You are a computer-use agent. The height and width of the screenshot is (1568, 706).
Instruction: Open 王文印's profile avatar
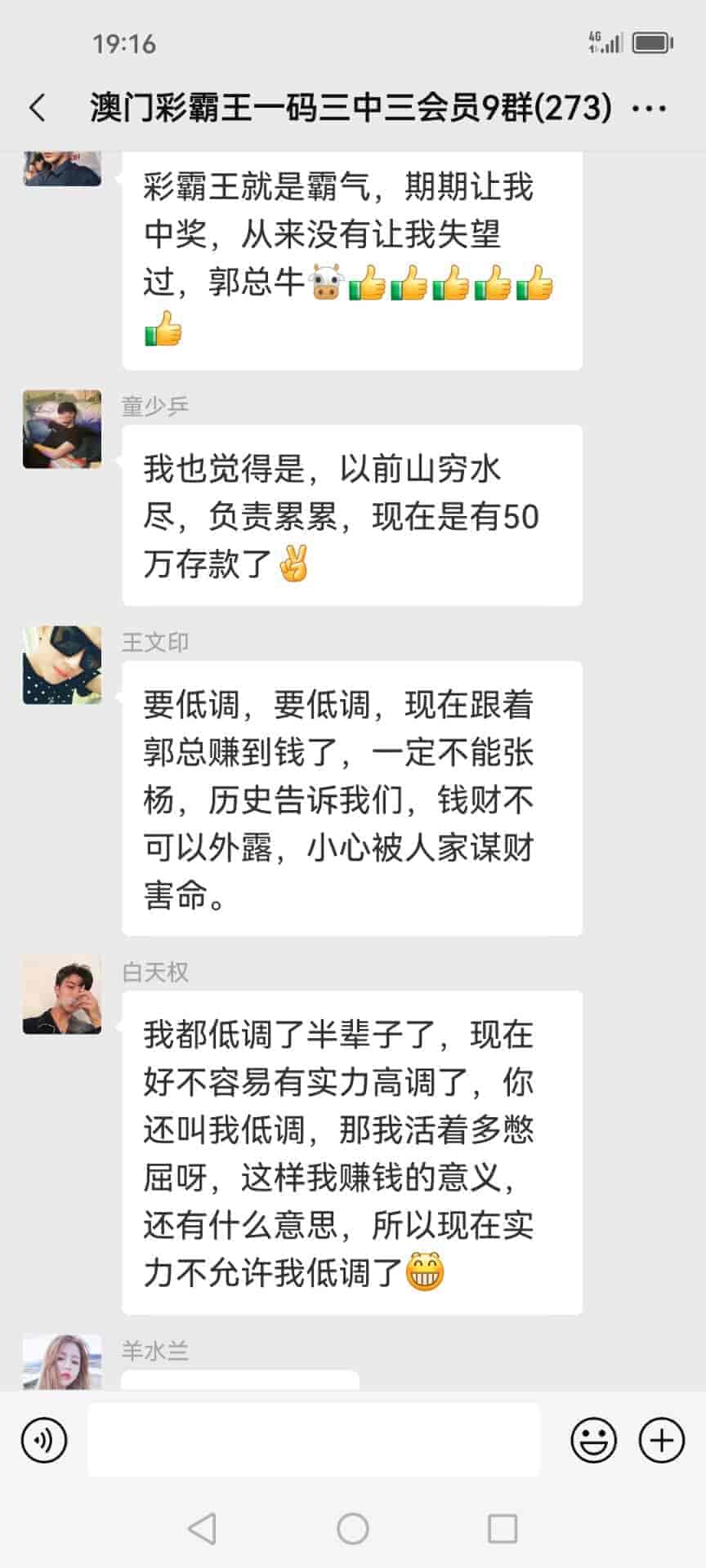click(x=62, y=665)
